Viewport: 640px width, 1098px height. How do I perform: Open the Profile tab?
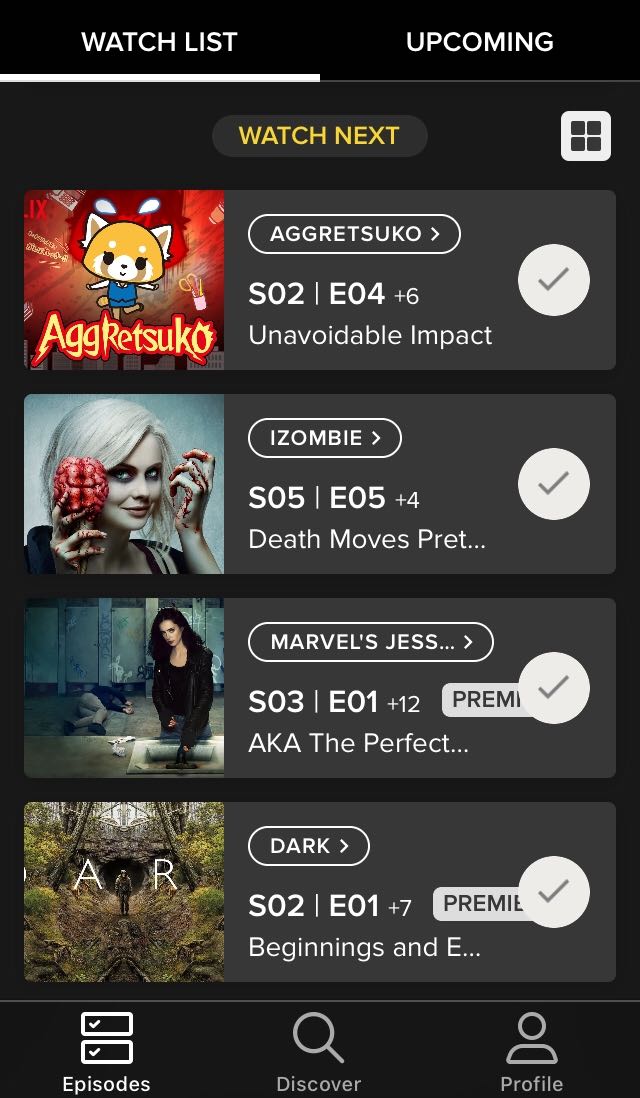pos(531,1052)
